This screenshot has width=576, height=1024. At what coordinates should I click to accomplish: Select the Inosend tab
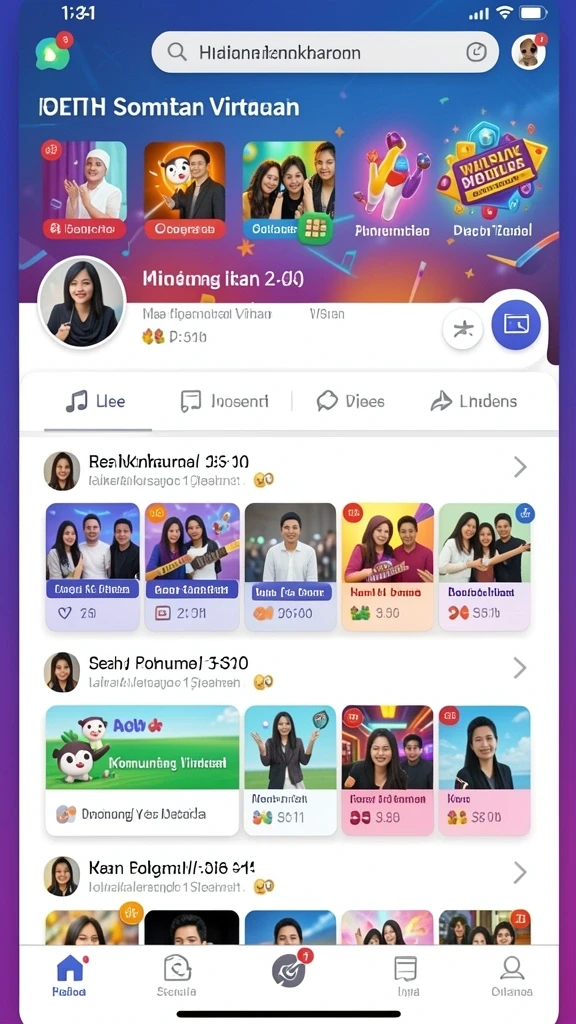point(224,401)
